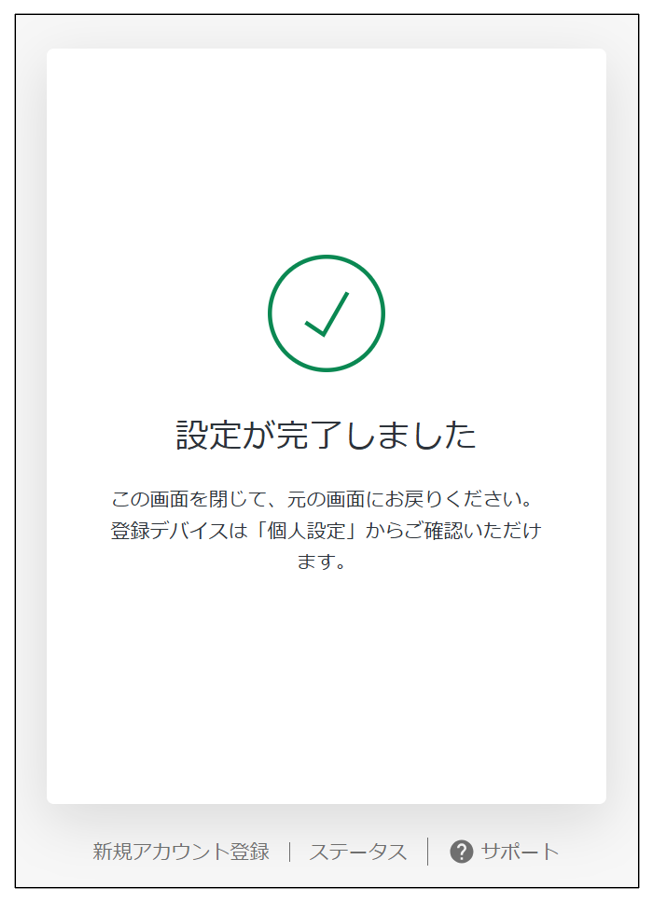The height and width of the screenshot is (898, 651).
Task: Open the サポート help link
Action: pos(505,852)
